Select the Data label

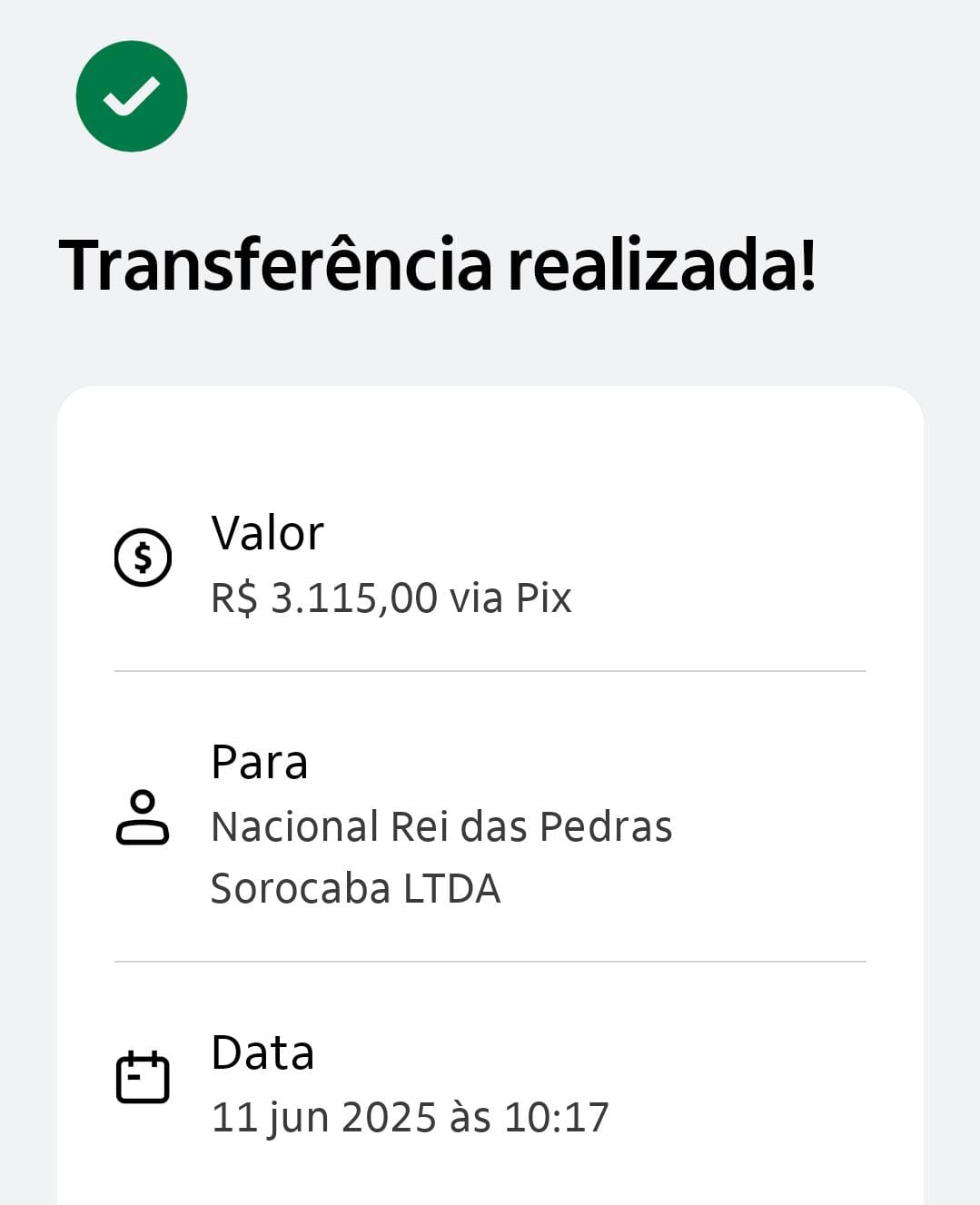[262, 1052]
